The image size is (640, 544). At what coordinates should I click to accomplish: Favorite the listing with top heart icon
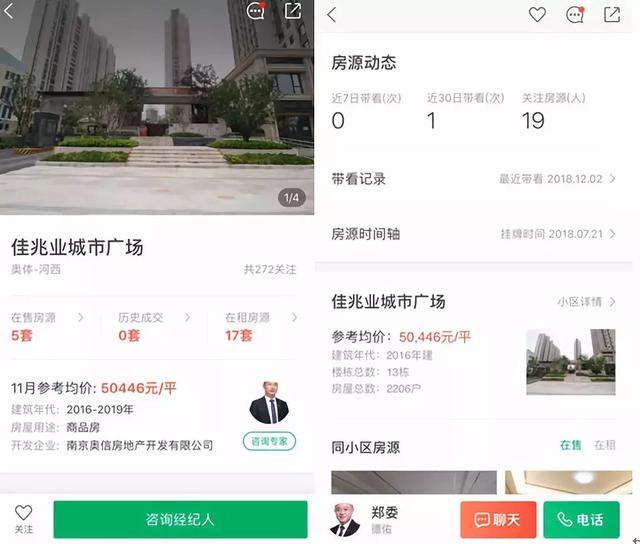(x=537, y=15)
